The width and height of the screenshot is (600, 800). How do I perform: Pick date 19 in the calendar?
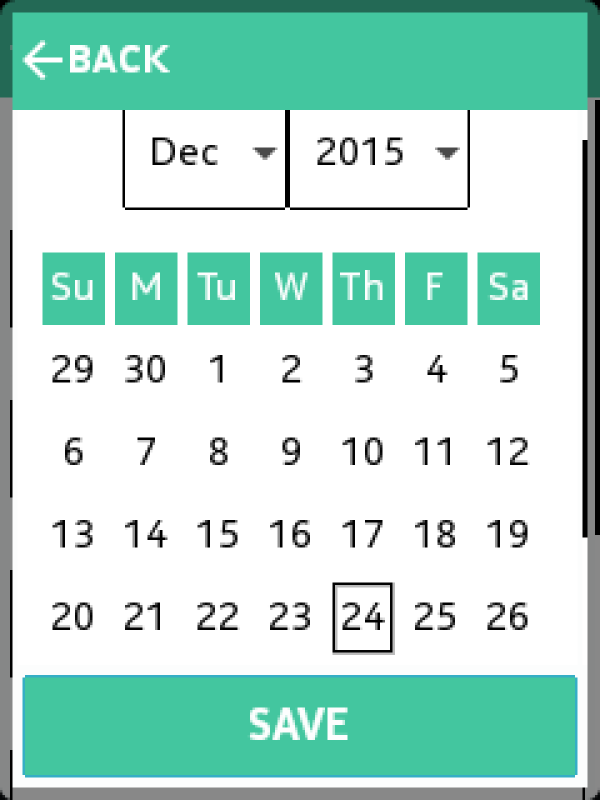coord(507,535)
